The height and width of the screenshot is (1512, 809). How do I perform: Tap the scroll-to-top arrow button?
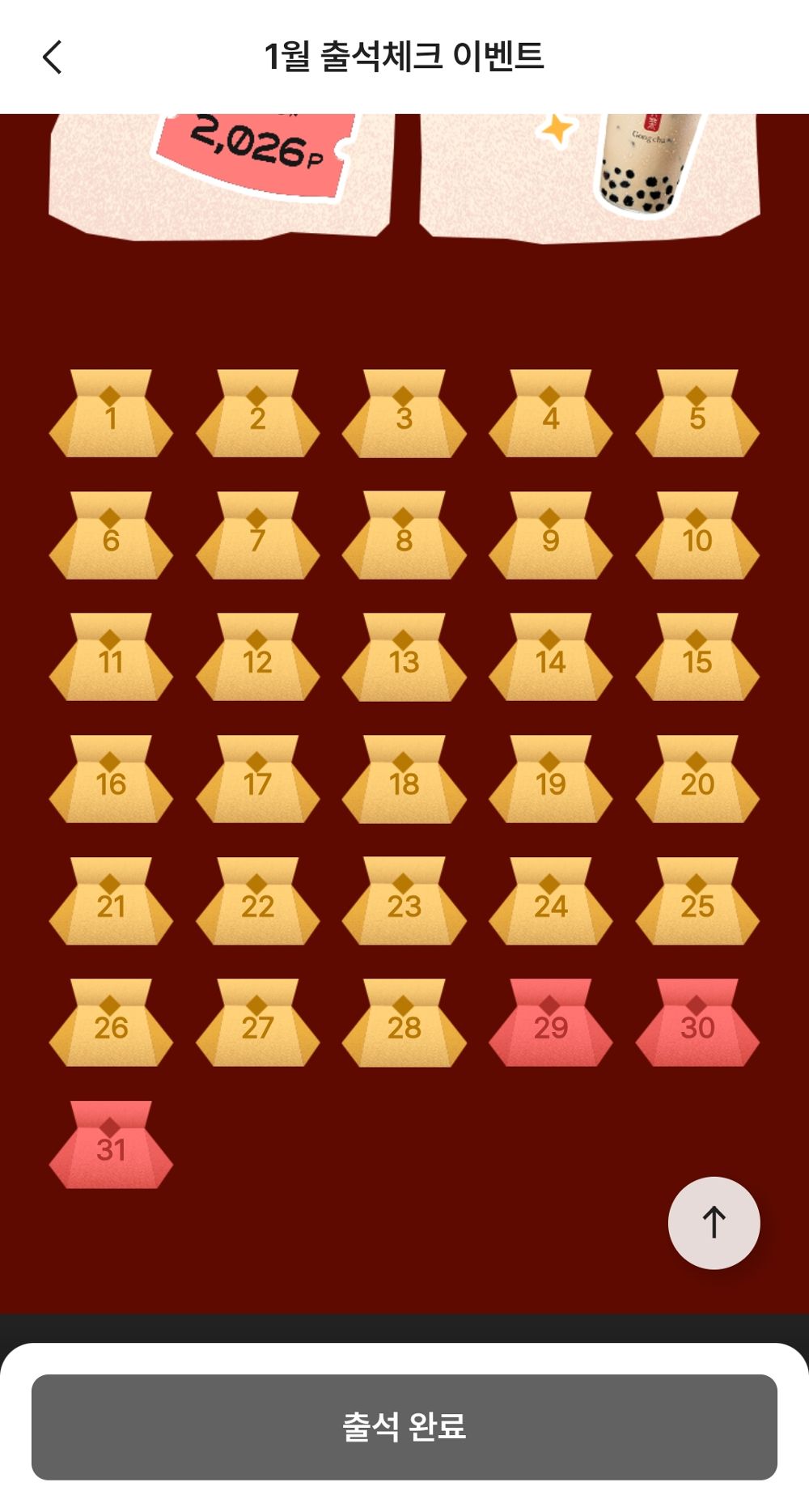(714, 1222)
